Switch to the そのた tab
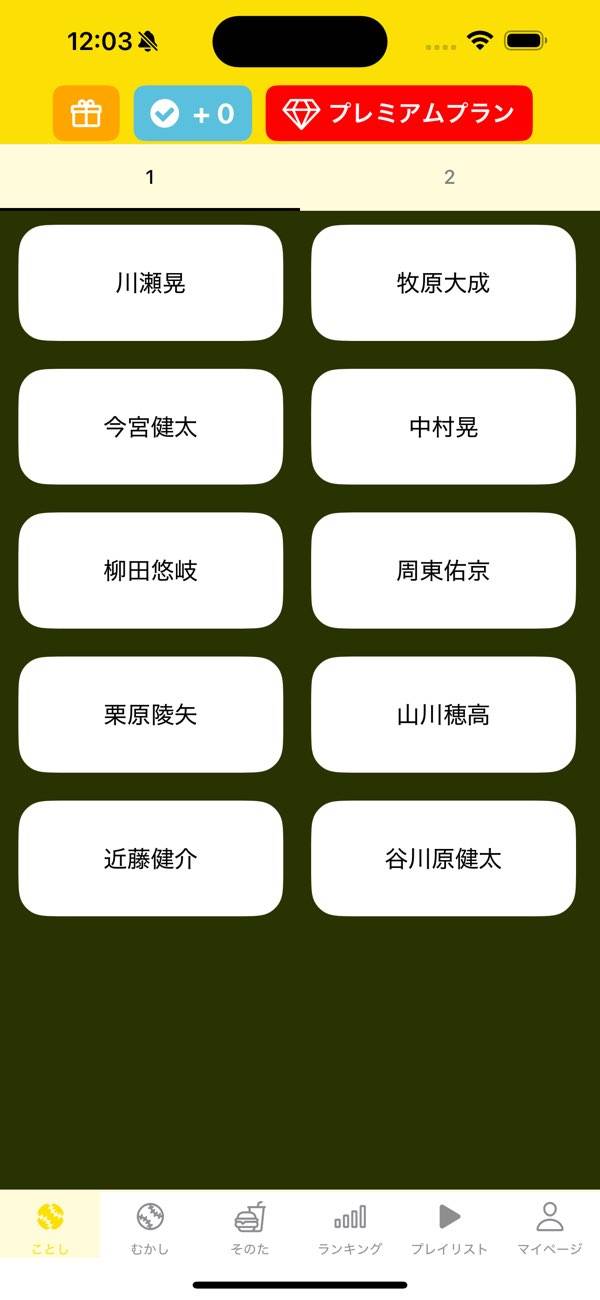Image resolution: width=600 pixels, height=1300 pixels. (x=250, y=1227)
